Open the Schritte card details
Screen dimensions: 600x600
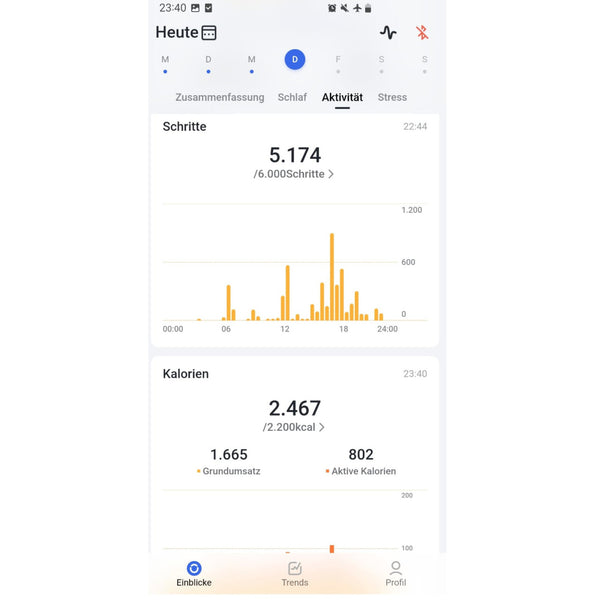[x=185, y=127]
